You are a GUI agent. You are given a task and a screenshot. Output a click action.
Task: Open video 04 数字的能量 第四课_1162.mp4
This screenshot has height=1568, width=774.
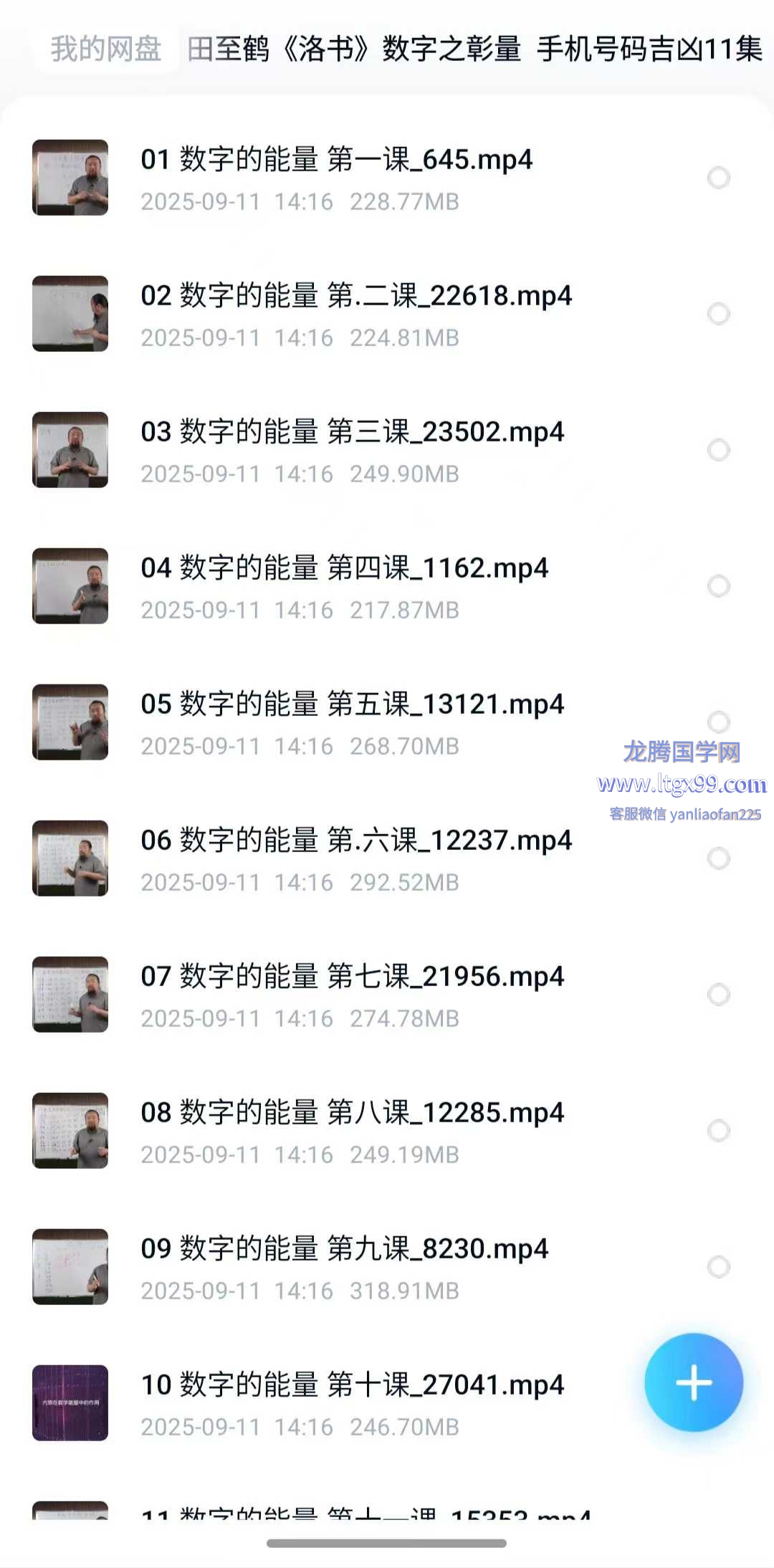pyautogui.click(x=344, y=568)
